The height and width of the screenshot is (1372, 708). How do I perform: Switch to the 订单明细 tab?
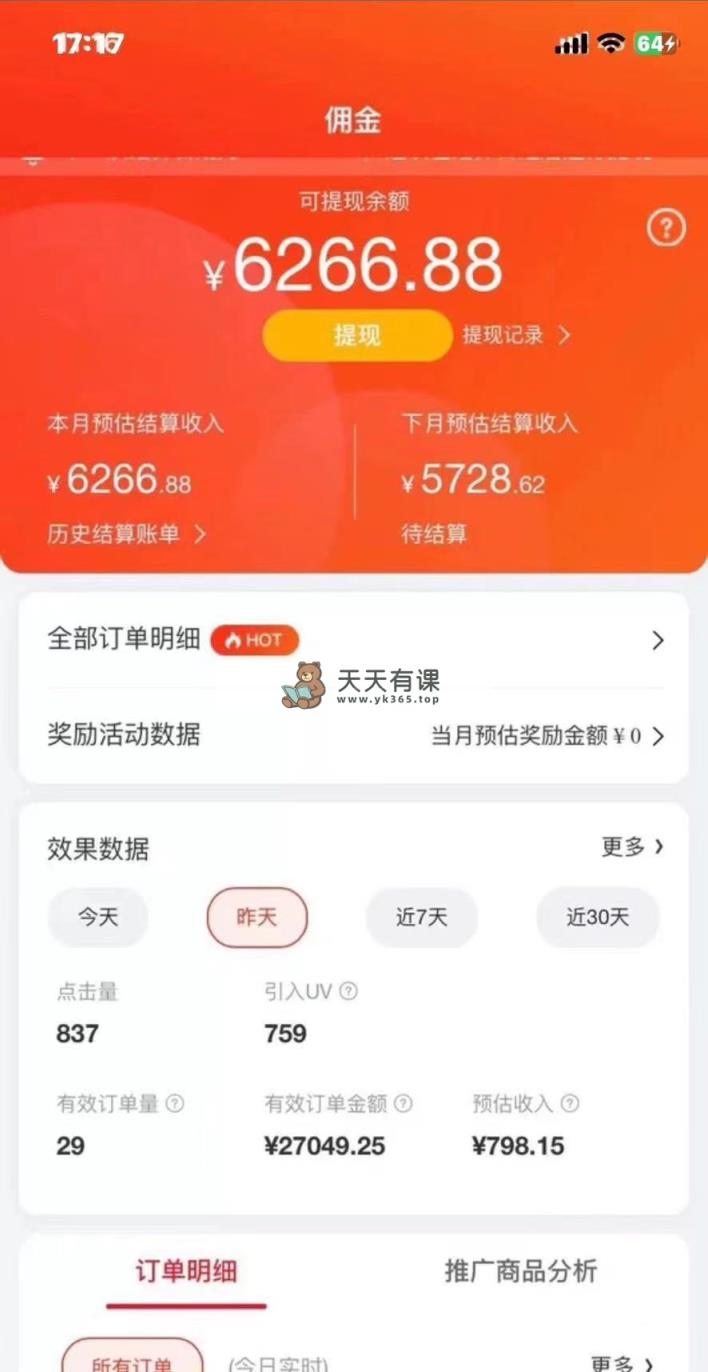tap(186, 1272)
